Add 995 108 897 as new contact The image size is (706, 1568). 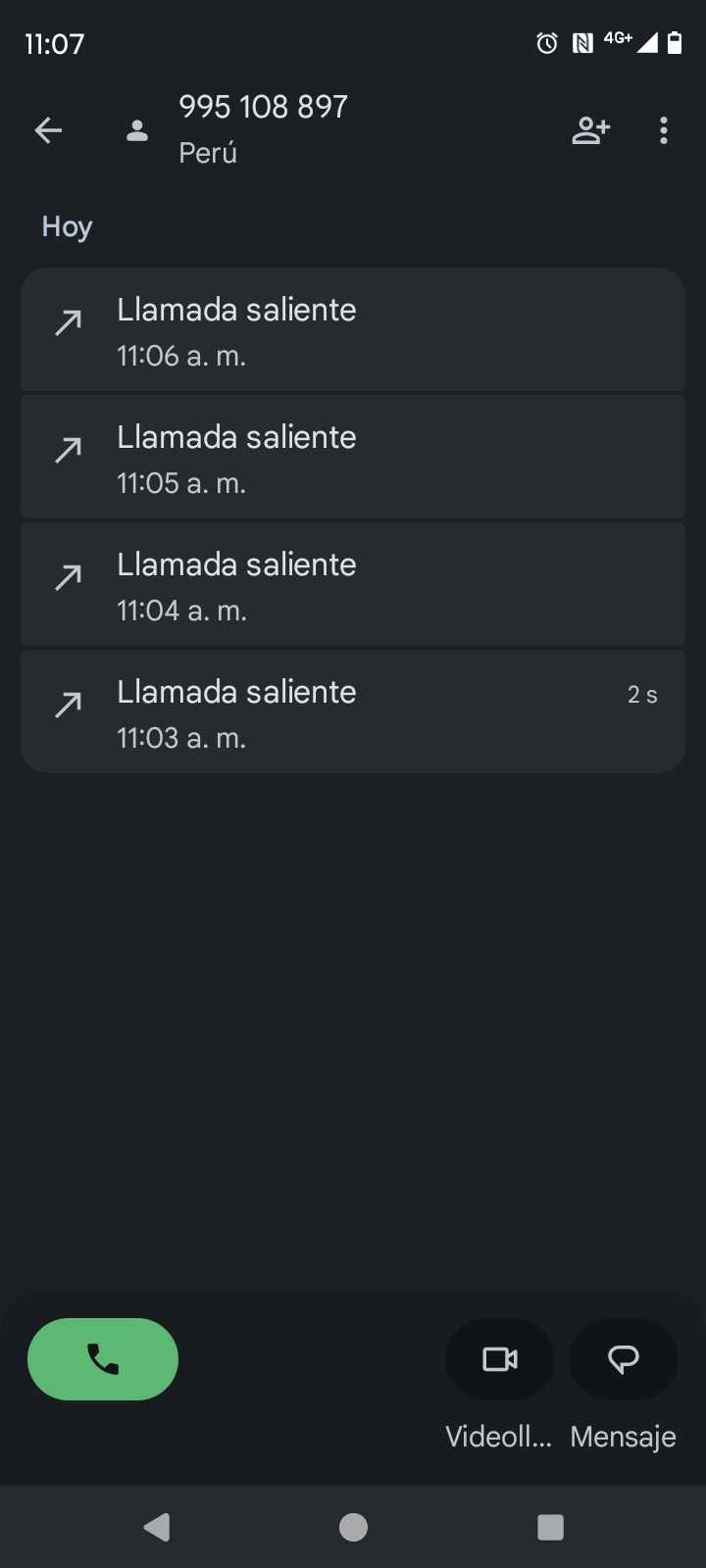coord(590,130)
